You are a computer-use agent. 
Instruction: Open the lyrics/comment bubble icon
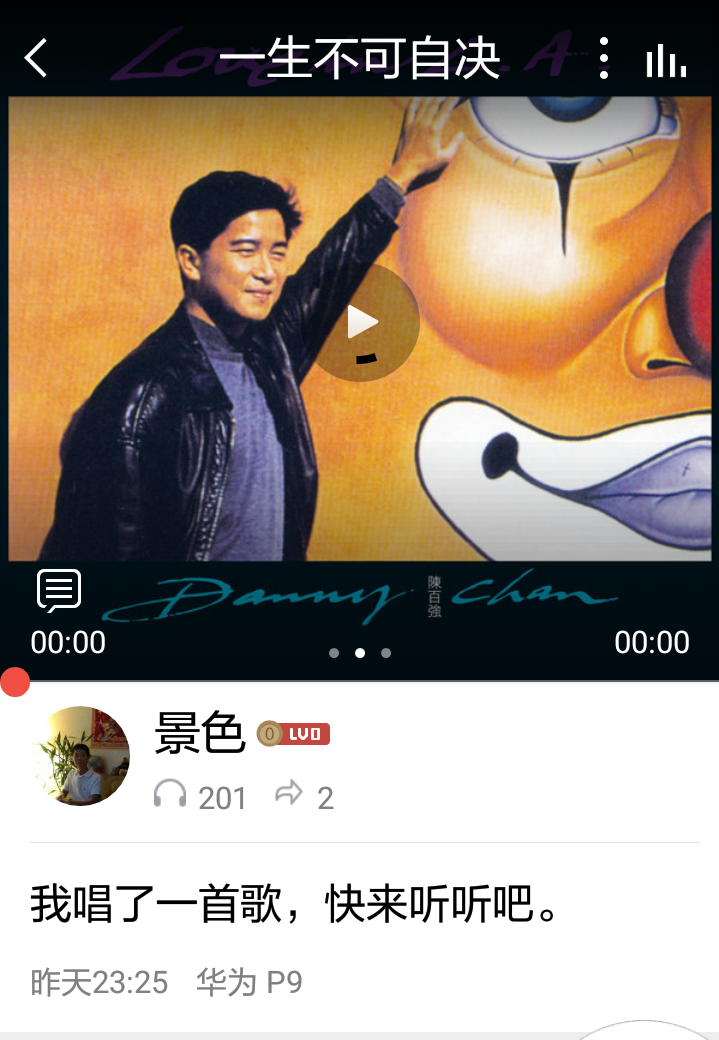coord(59,591)
